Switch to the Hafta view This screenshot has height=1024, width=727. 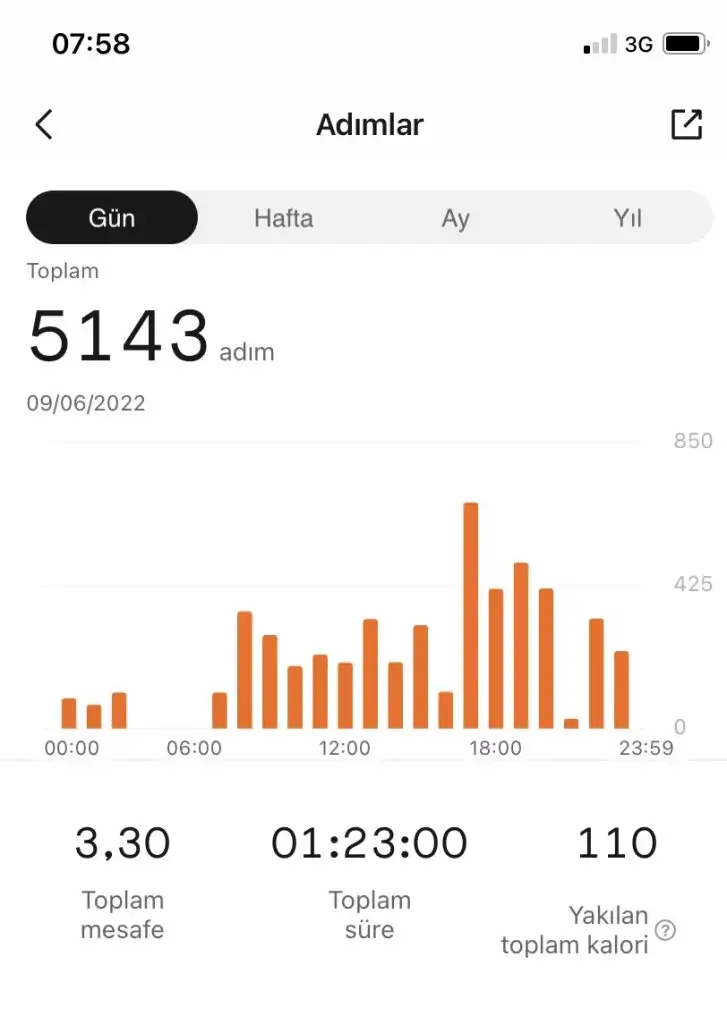click(x=283, y=218)
